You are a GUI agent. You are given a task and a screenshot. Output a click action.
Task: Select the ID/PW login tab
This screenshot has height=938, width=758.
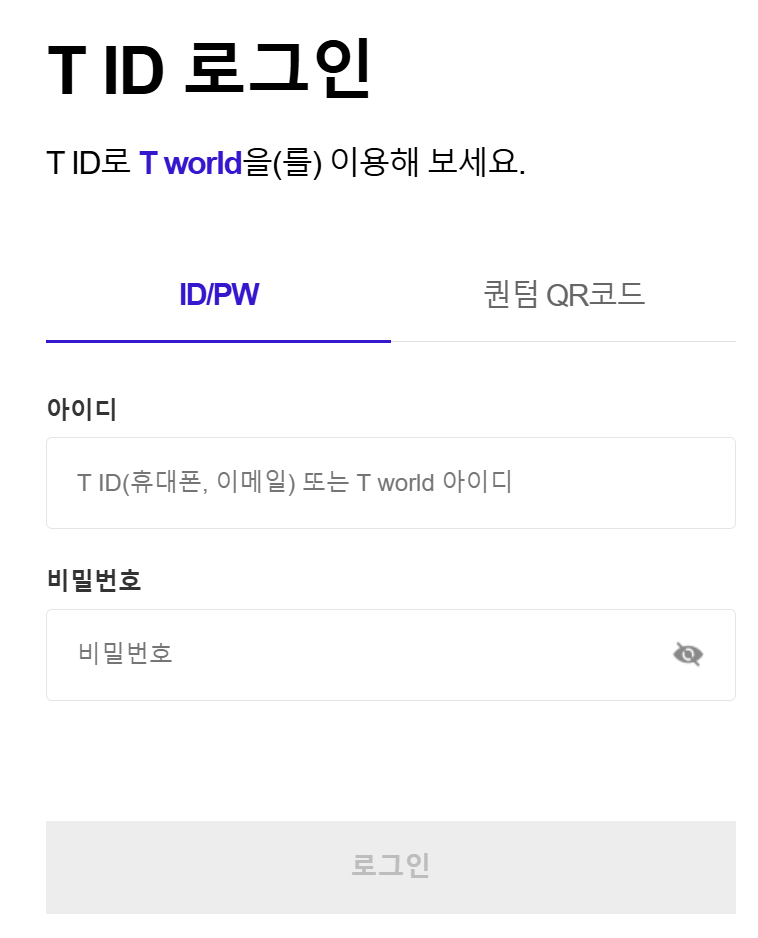(x=218, y=294)
